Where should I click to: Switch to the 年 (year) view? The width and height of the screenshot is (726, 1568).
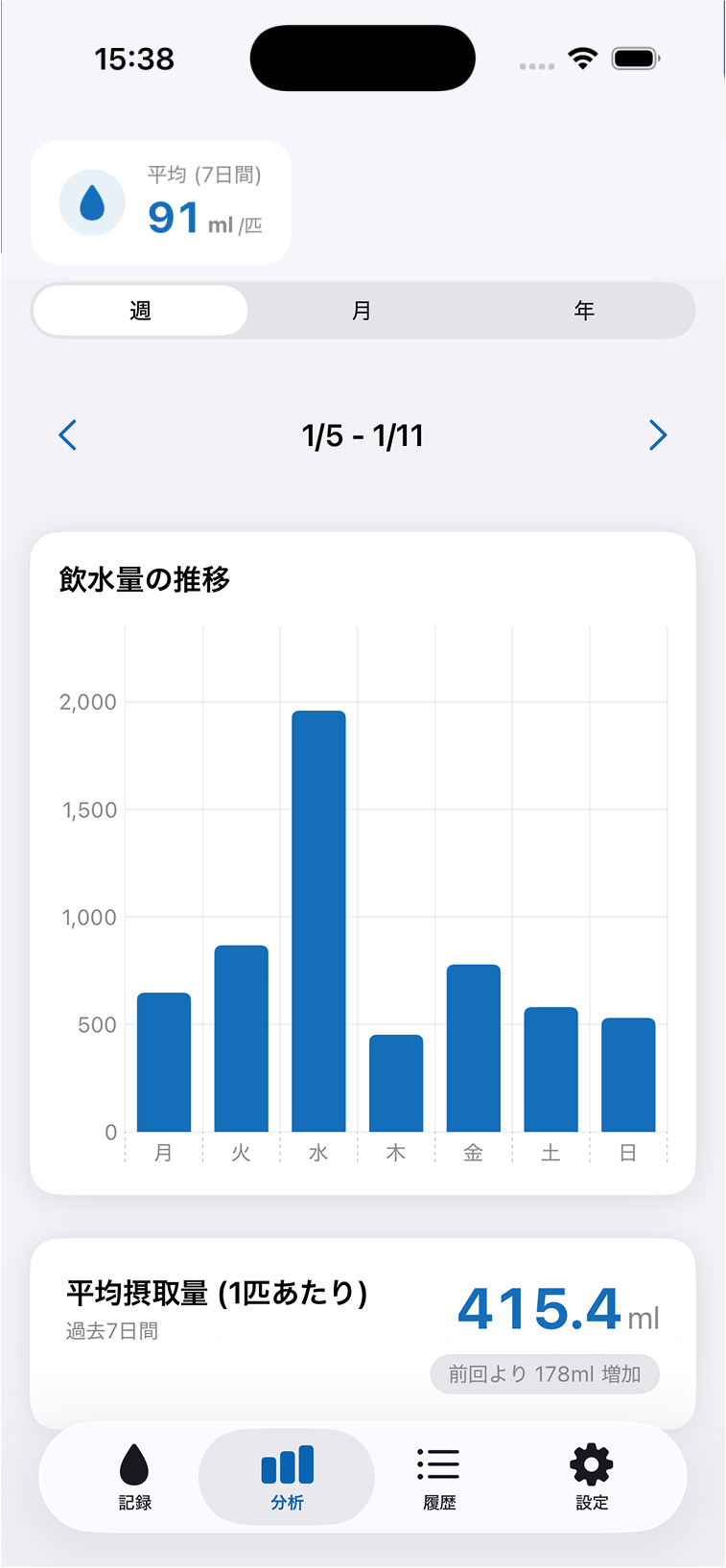583,311
